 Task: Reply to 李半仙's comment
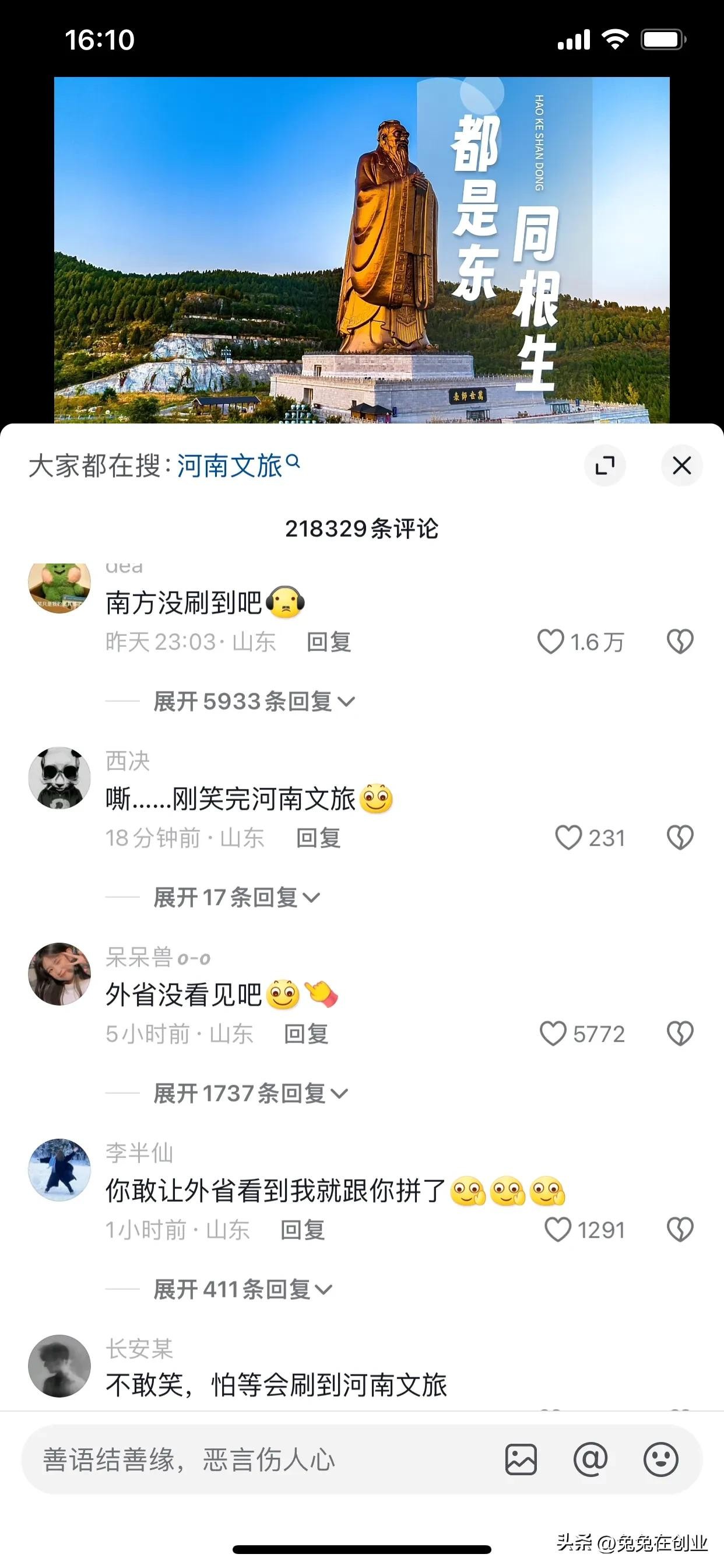pyautogui.click(x=303, y=1230)
